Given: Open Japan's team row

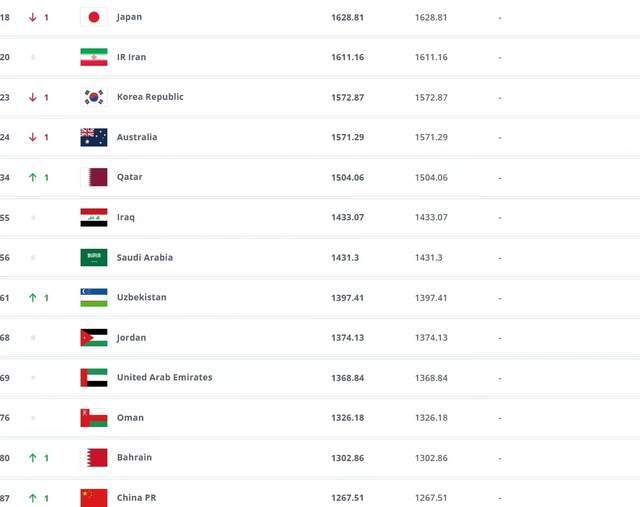Looking at the screenshot, I should (129, 17).
